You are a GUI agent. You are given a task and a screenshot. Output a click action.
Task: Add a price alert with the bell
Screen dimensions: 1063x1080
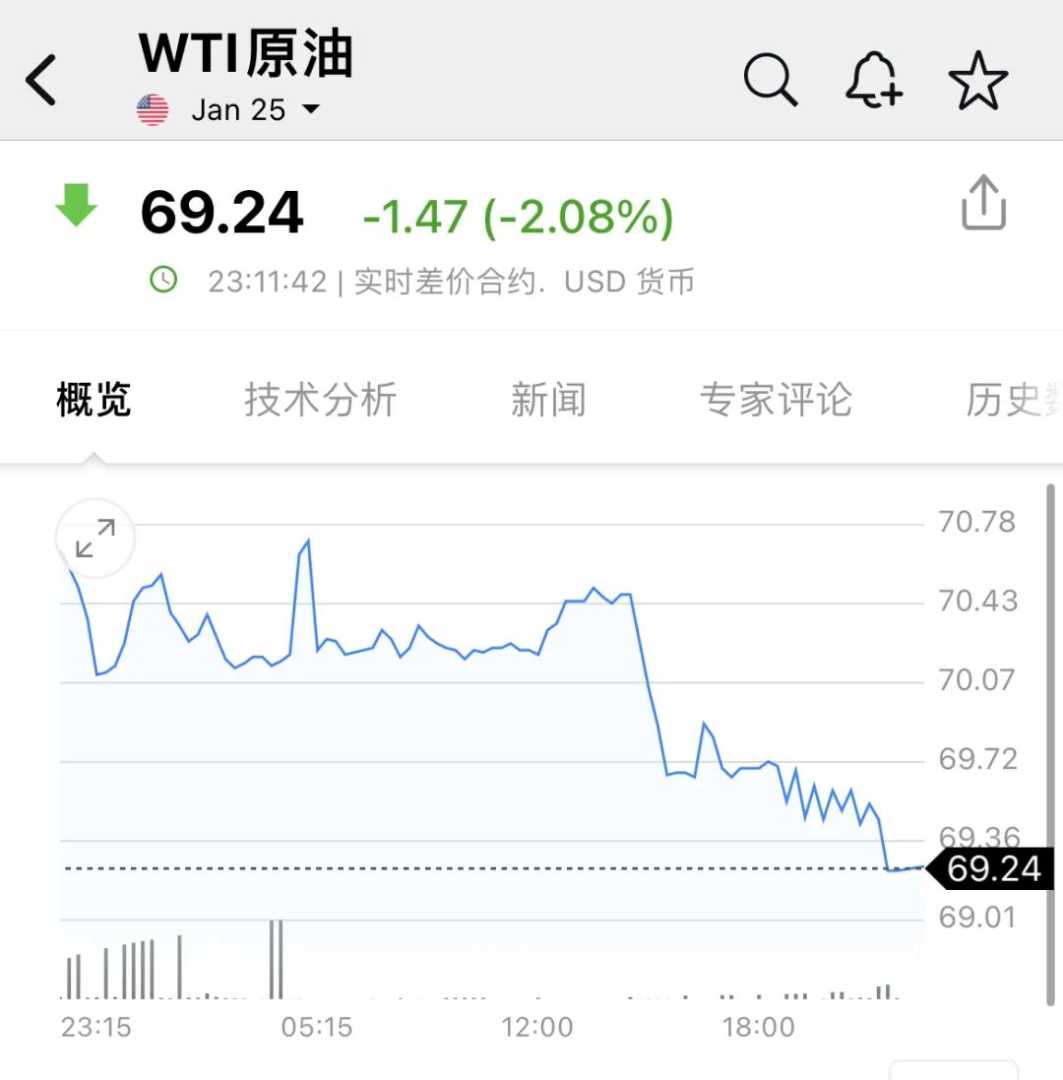click(x=874, y=79)
